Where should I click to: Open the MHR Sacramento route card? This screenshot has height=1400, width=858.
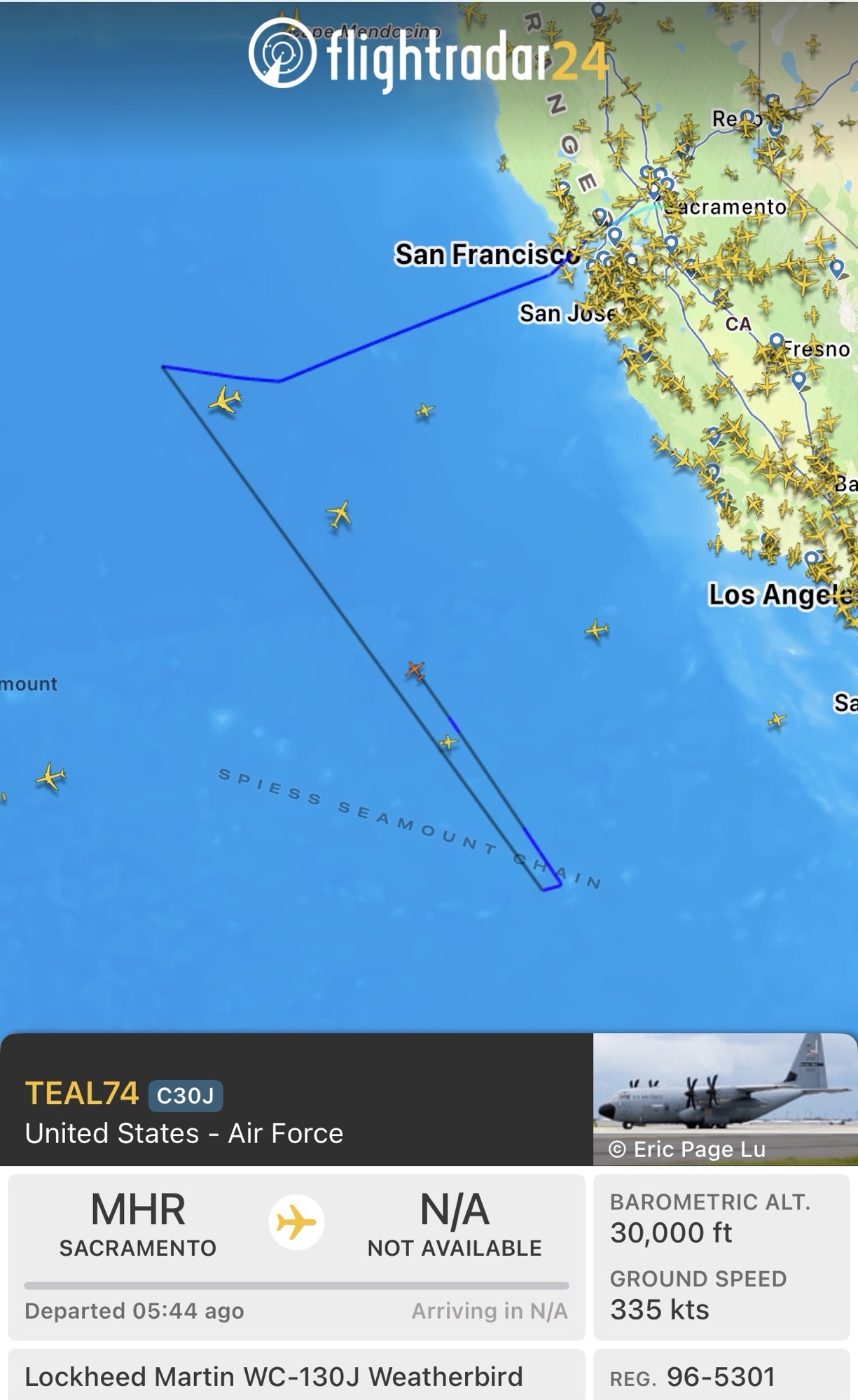tap(296, 1256)
